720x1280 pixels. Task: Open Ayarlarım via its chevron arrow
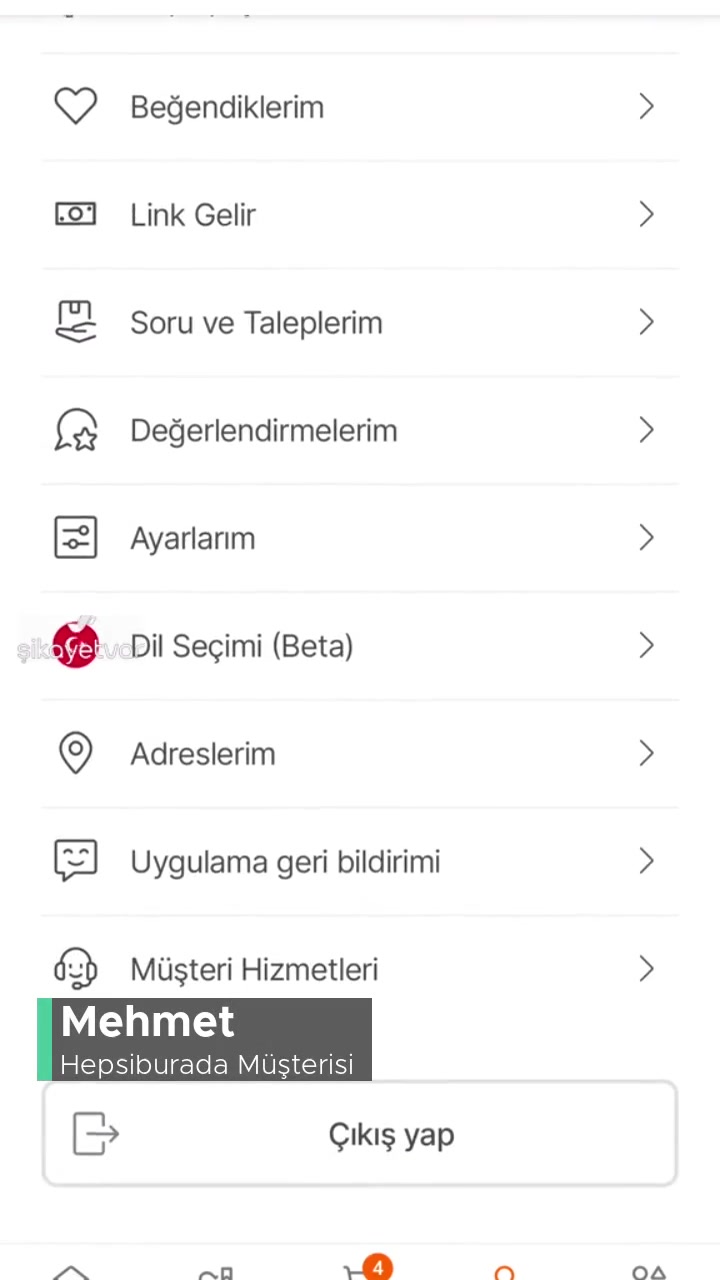646,538
